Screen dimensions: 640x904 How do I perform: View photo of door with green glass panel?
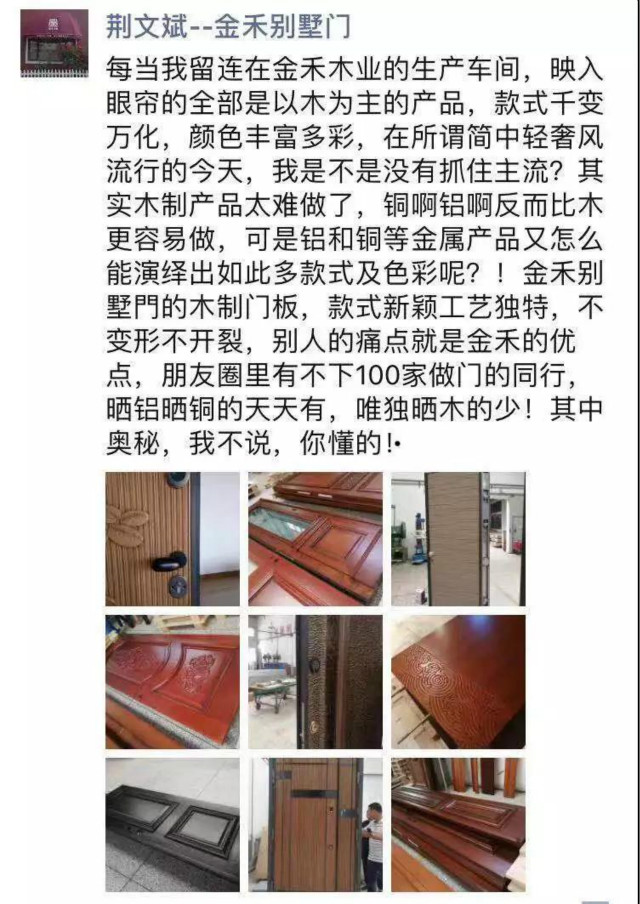315,539
